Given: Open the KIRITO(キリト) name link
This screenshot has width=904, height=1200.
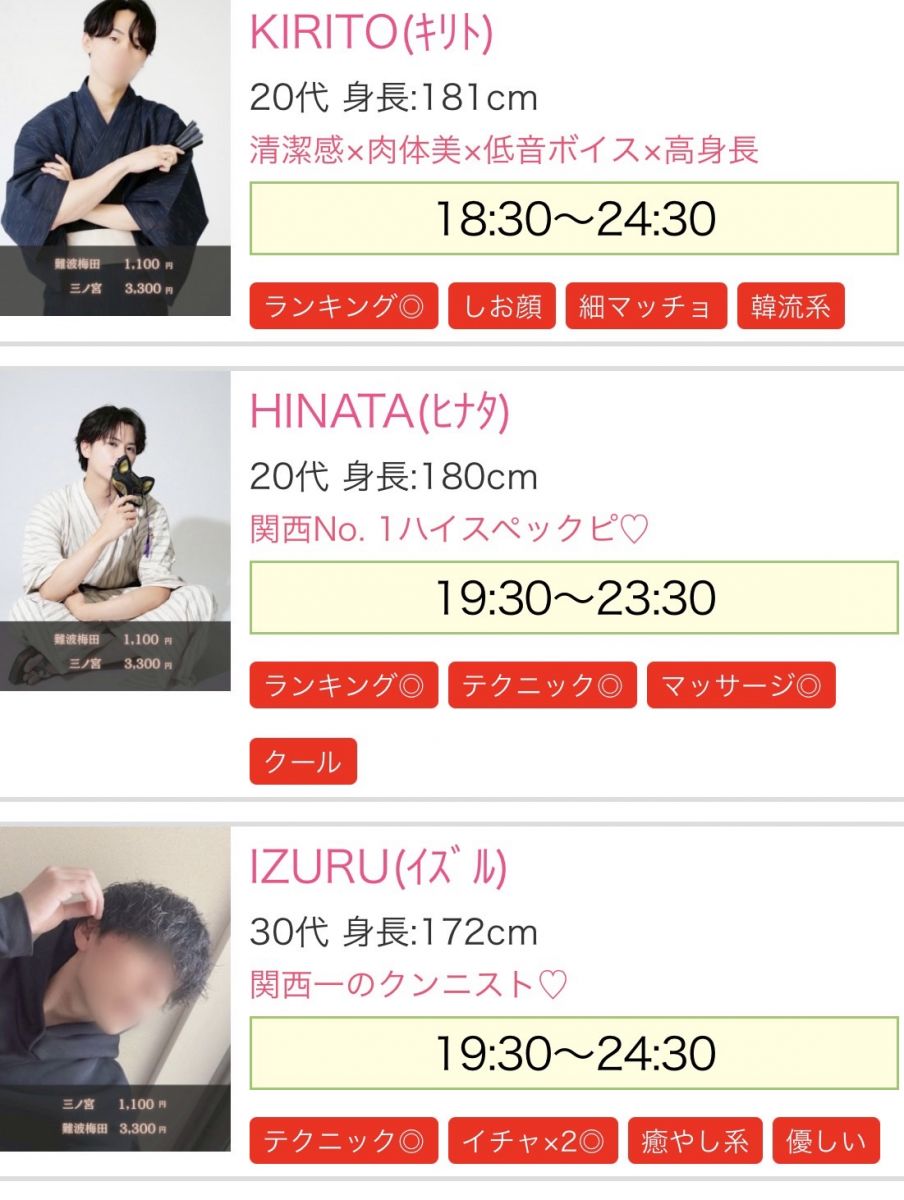Looking at the screenshot, I should 371,35.
